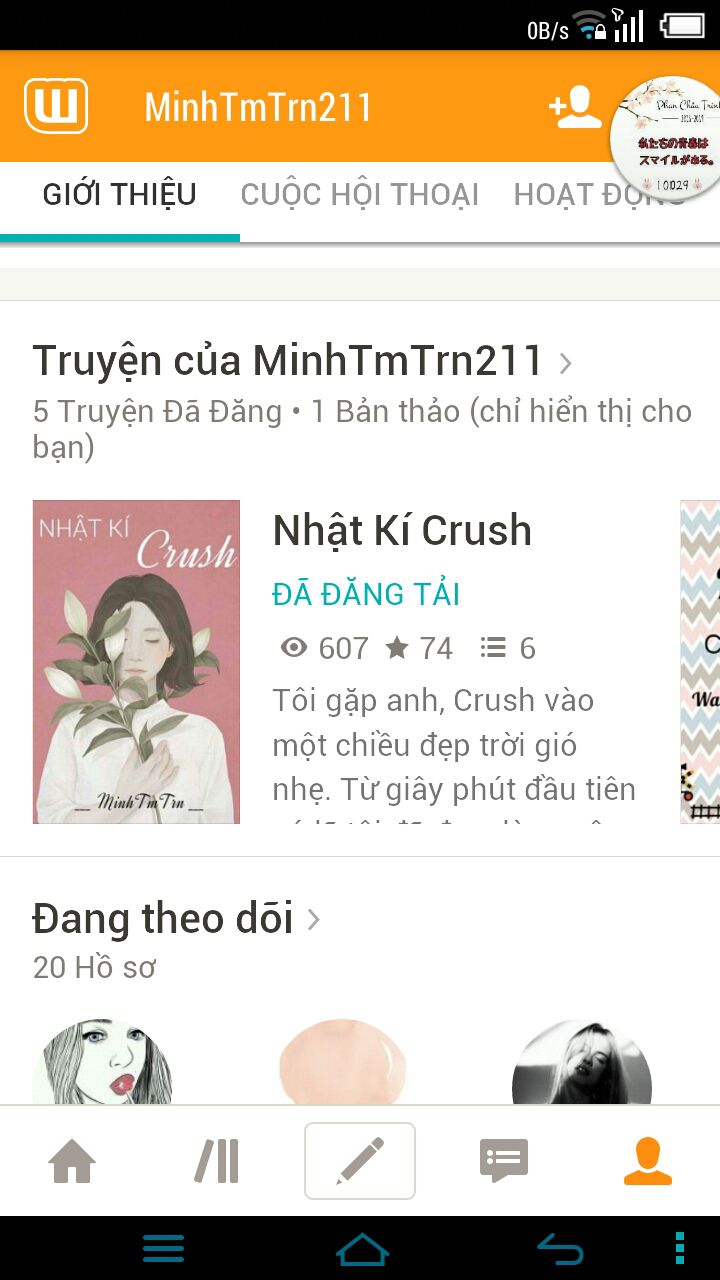The image size is (720, 1280).
Task: Tap the system home button
Action: click(361, 1248)
